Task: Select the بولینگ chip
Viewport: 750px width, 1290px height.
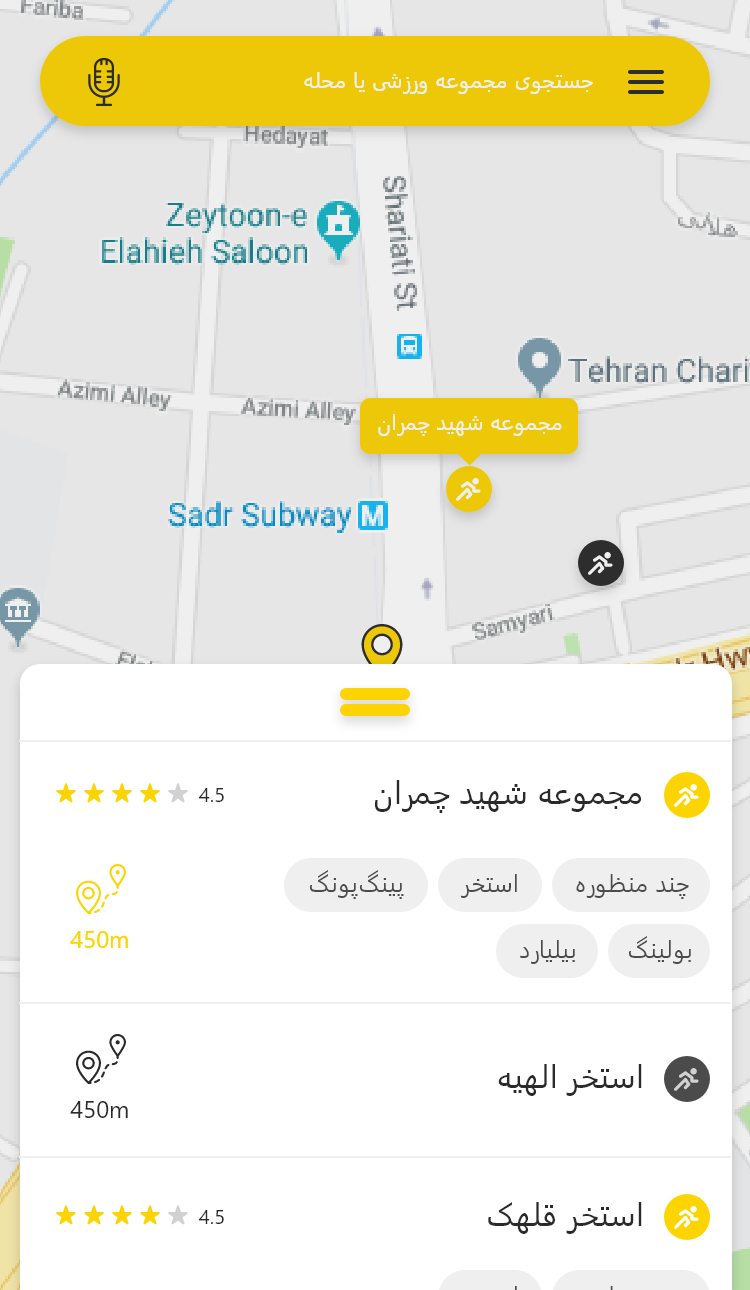Action: [x=659, y=951]
